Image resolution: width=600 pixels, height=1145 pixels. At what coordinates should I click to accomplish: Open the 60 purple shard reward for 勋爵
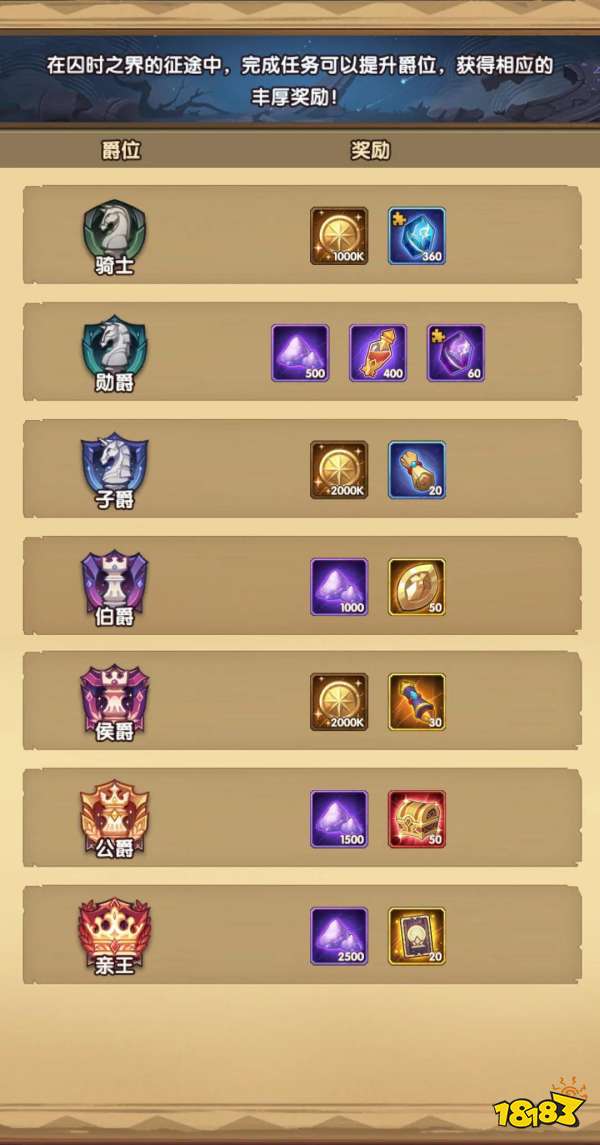456,353
